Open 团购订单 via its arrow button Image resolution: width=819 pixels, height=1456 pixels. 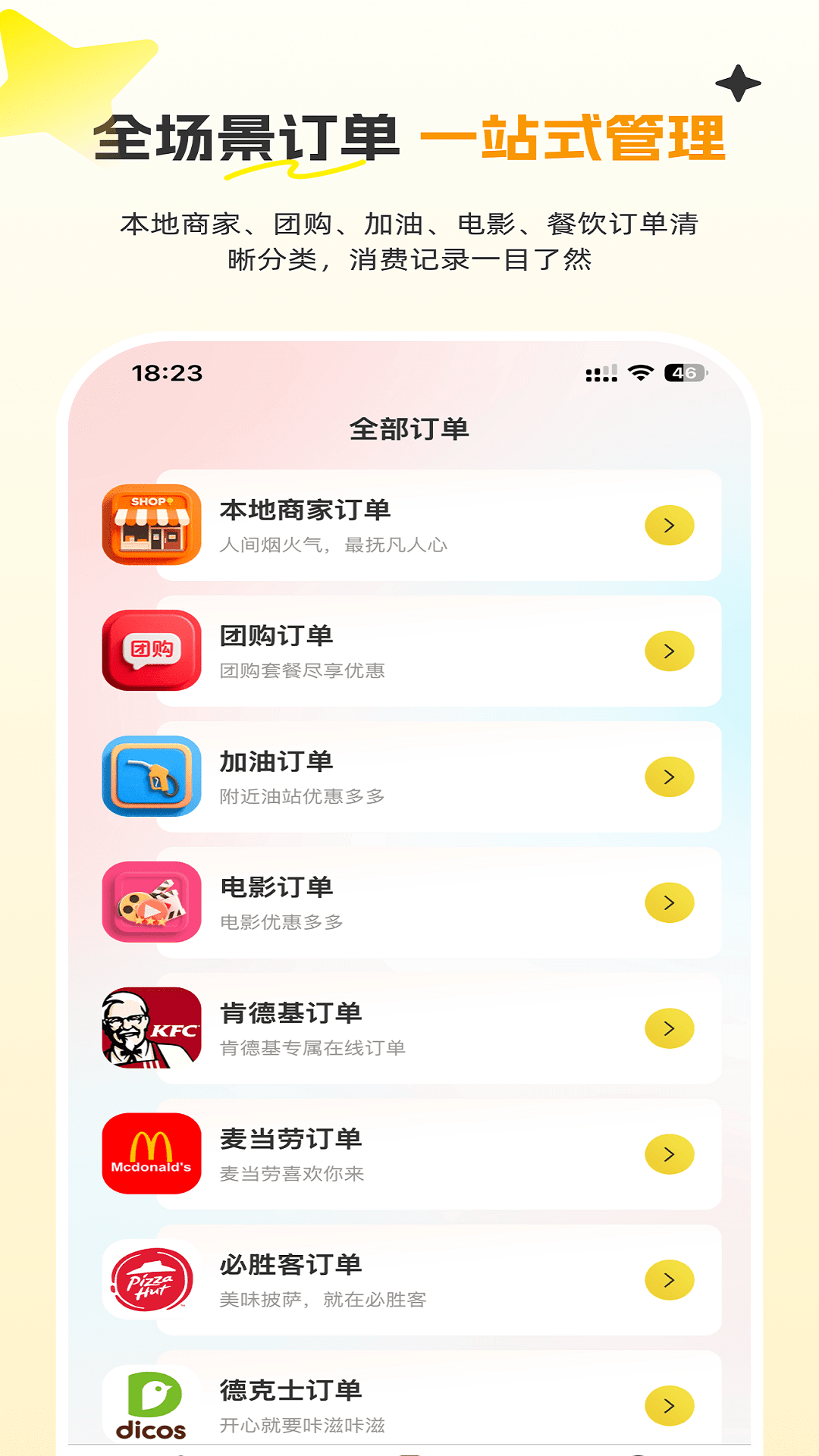[667, 651]
